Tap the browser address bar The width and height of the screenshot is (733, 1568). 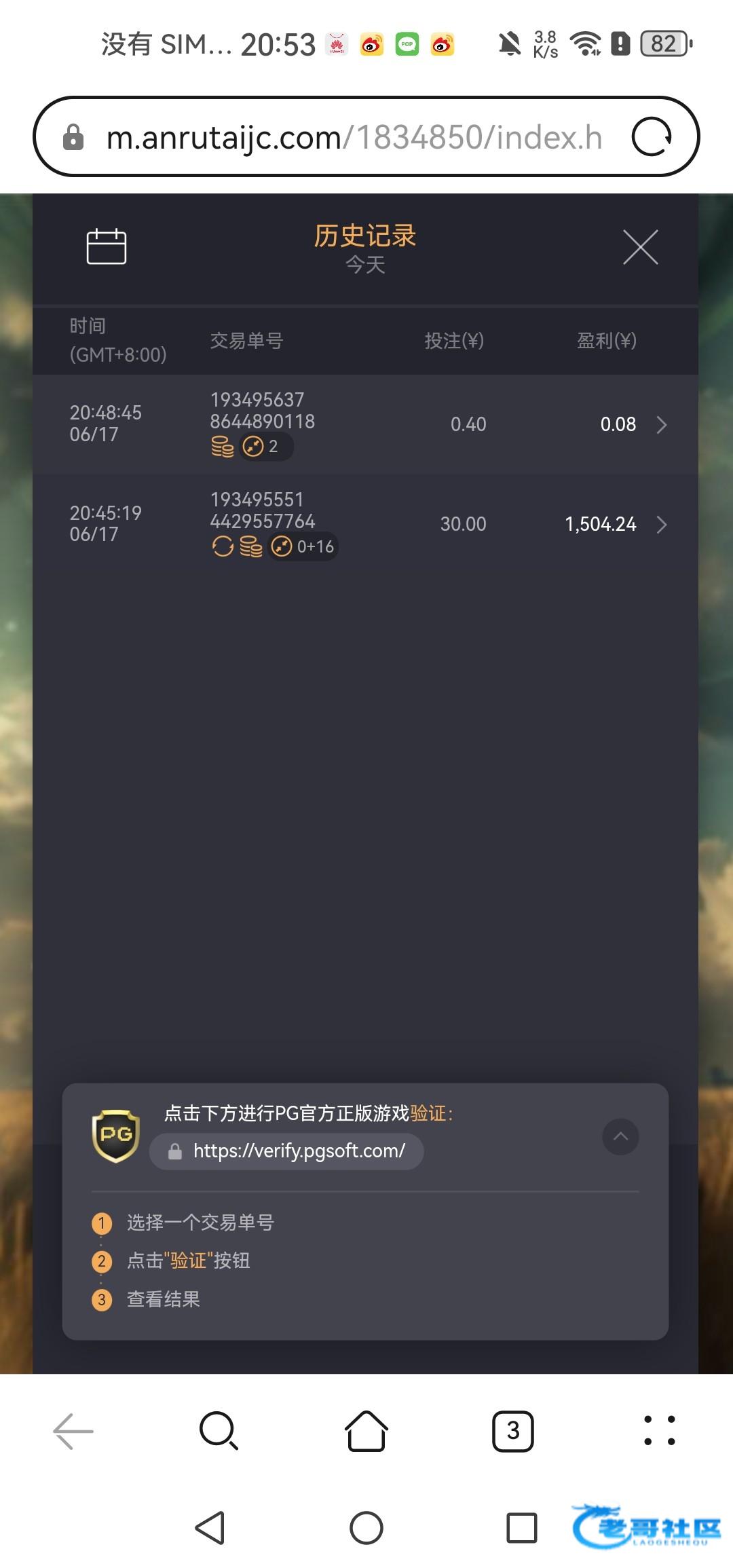[353, 137]
